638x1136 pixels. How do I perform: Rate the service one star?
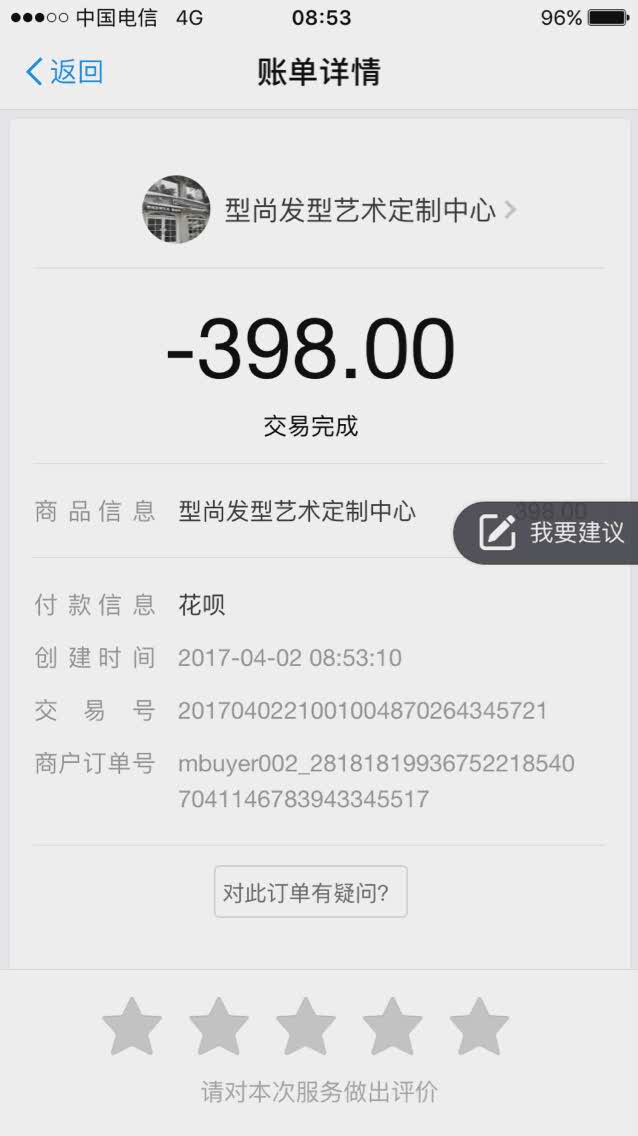click(132, 1027)
